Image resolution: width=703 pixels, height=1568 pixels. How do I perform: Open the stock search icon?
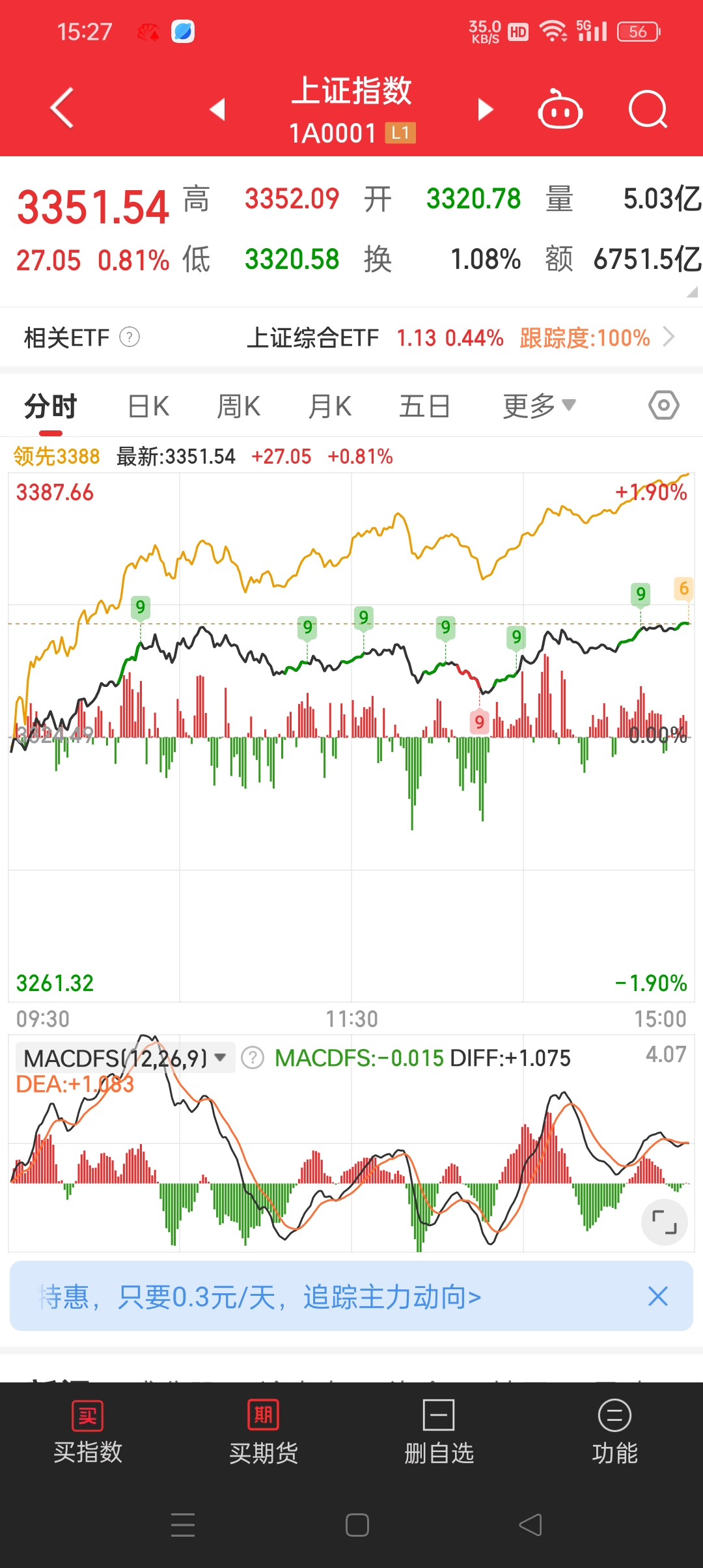(648, 109)
